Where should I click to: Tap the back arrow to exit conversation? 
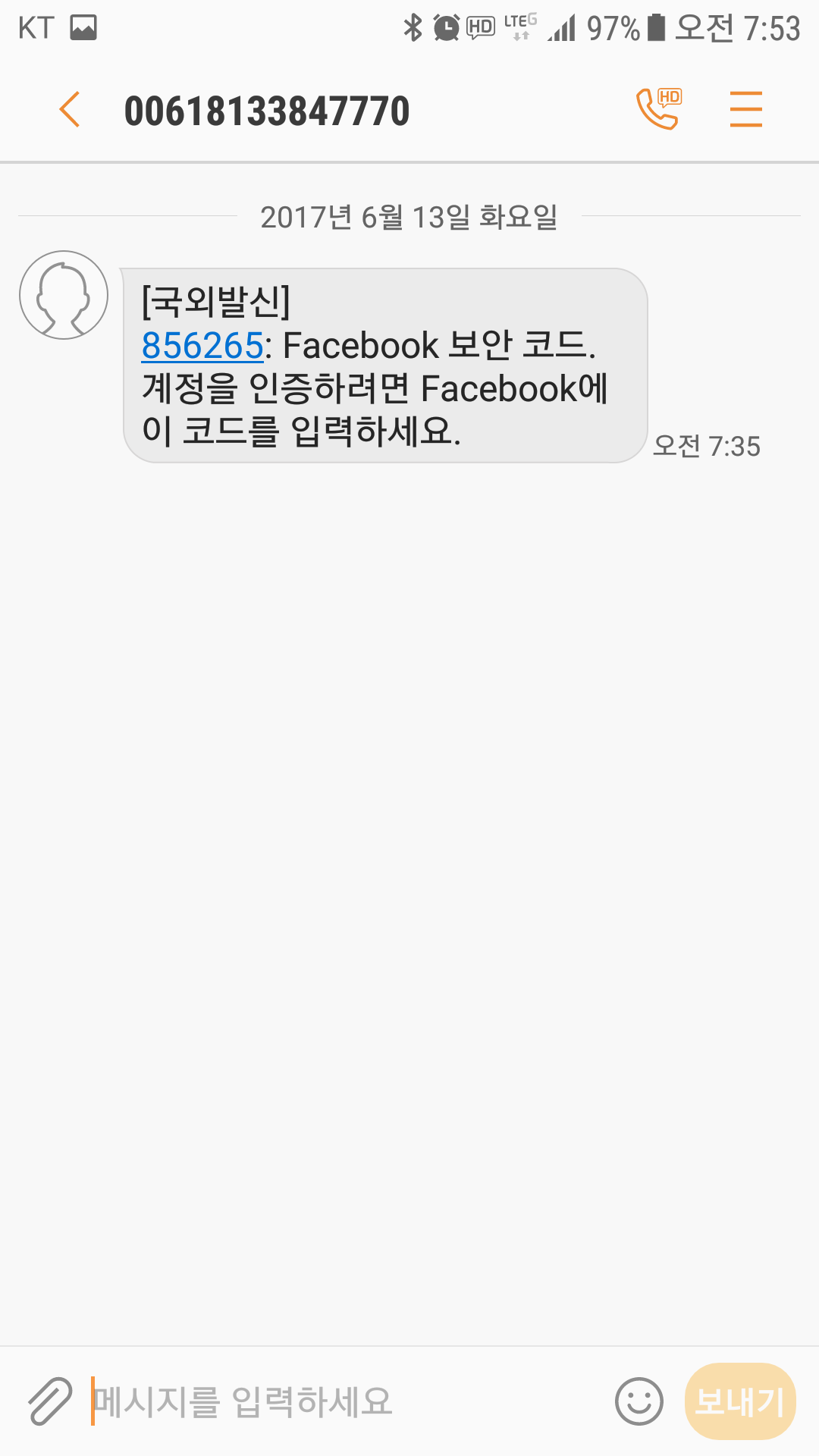(70, 108)
